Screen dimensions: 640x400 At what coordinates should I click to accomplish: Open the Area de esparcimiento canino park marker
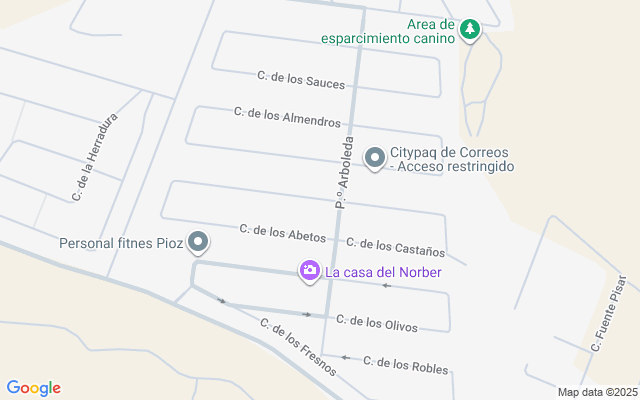point(470,32)
